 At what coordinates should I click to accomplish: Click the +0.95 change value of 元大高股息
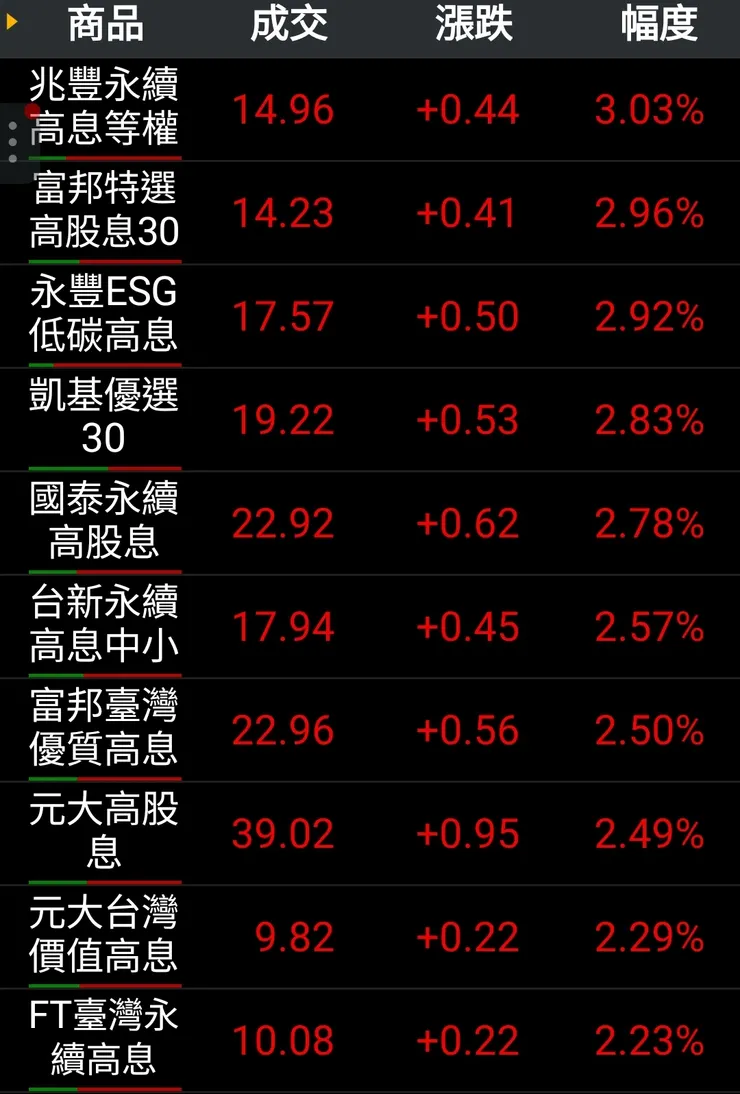(466, 833)
